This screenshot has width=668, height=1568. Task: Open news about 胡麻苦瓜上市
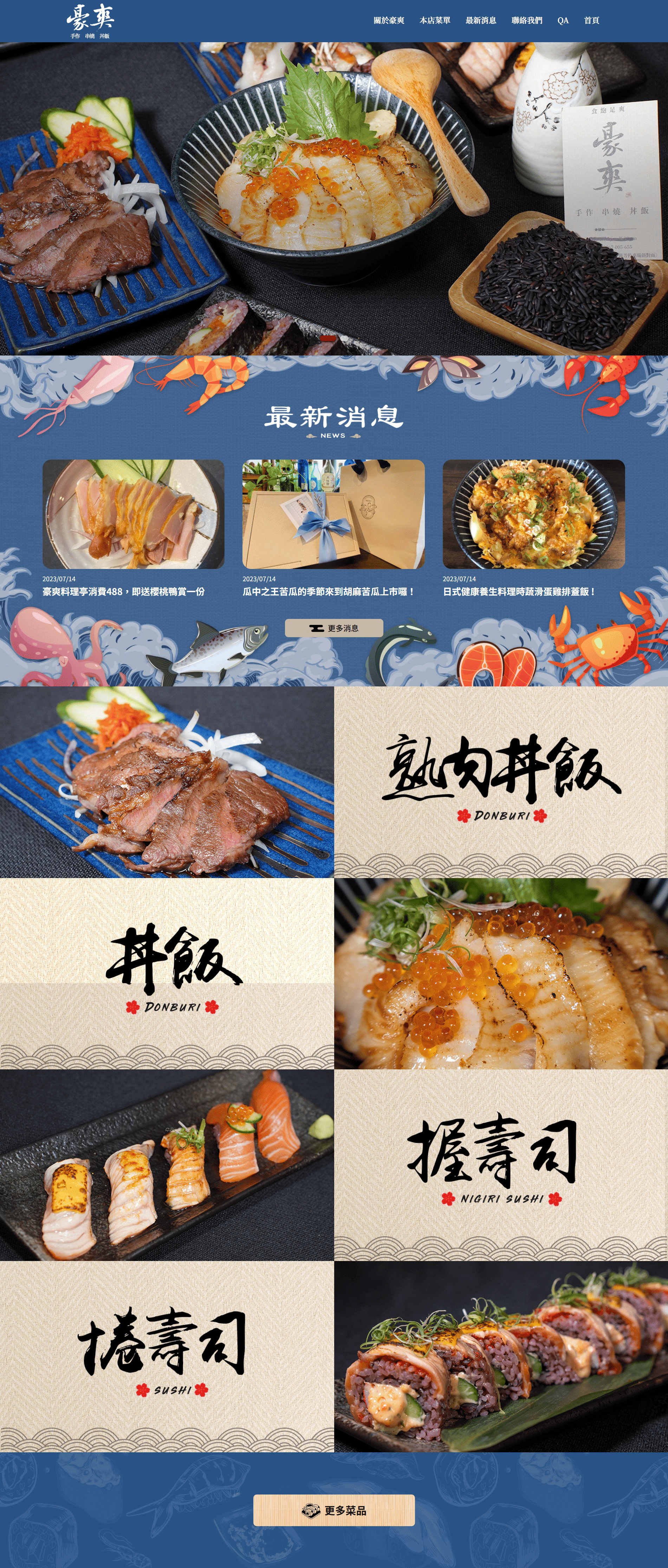pyautogui.click(x=328, y=591)
